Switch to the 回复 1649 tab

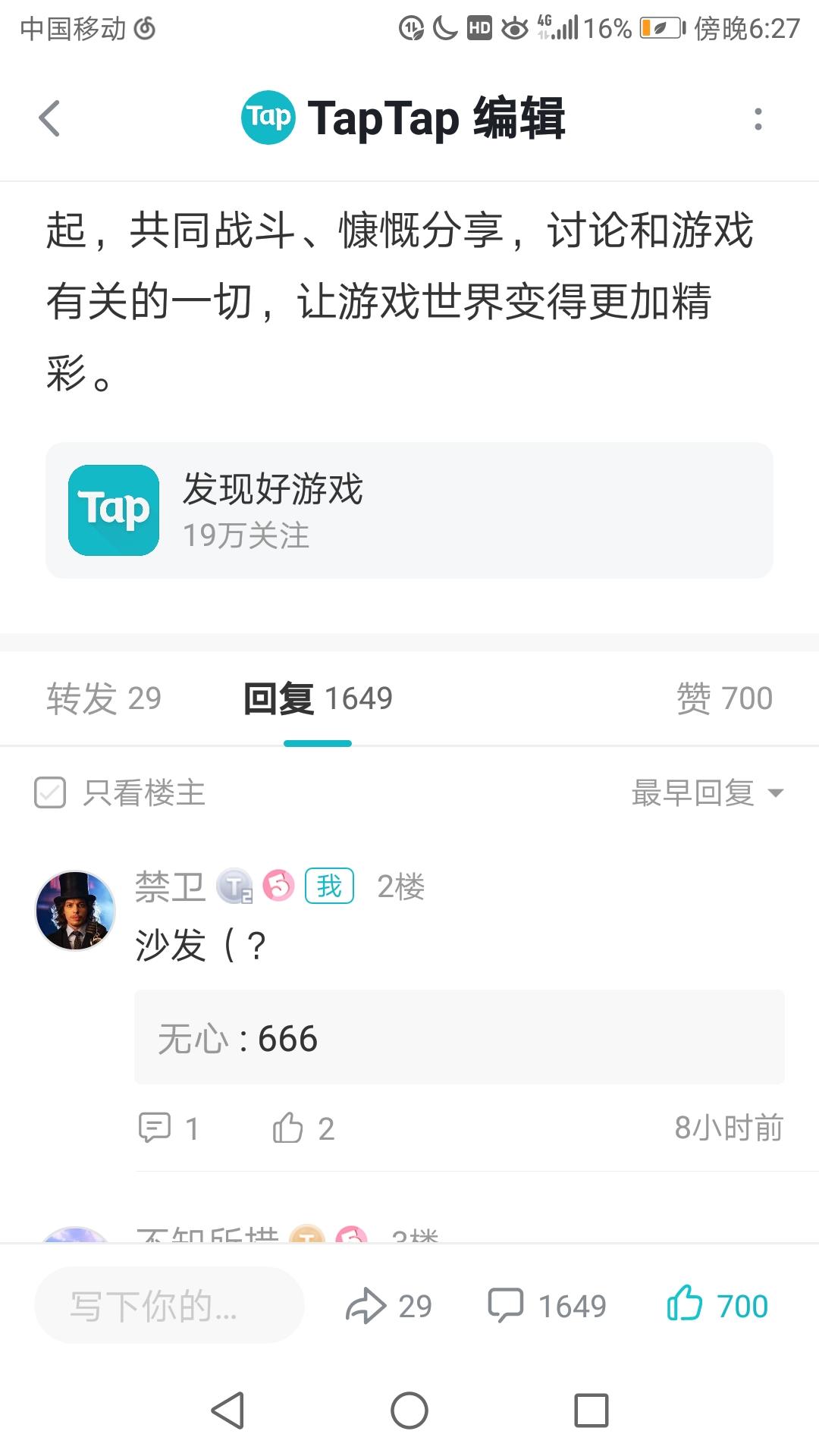(x=318, y=698)
